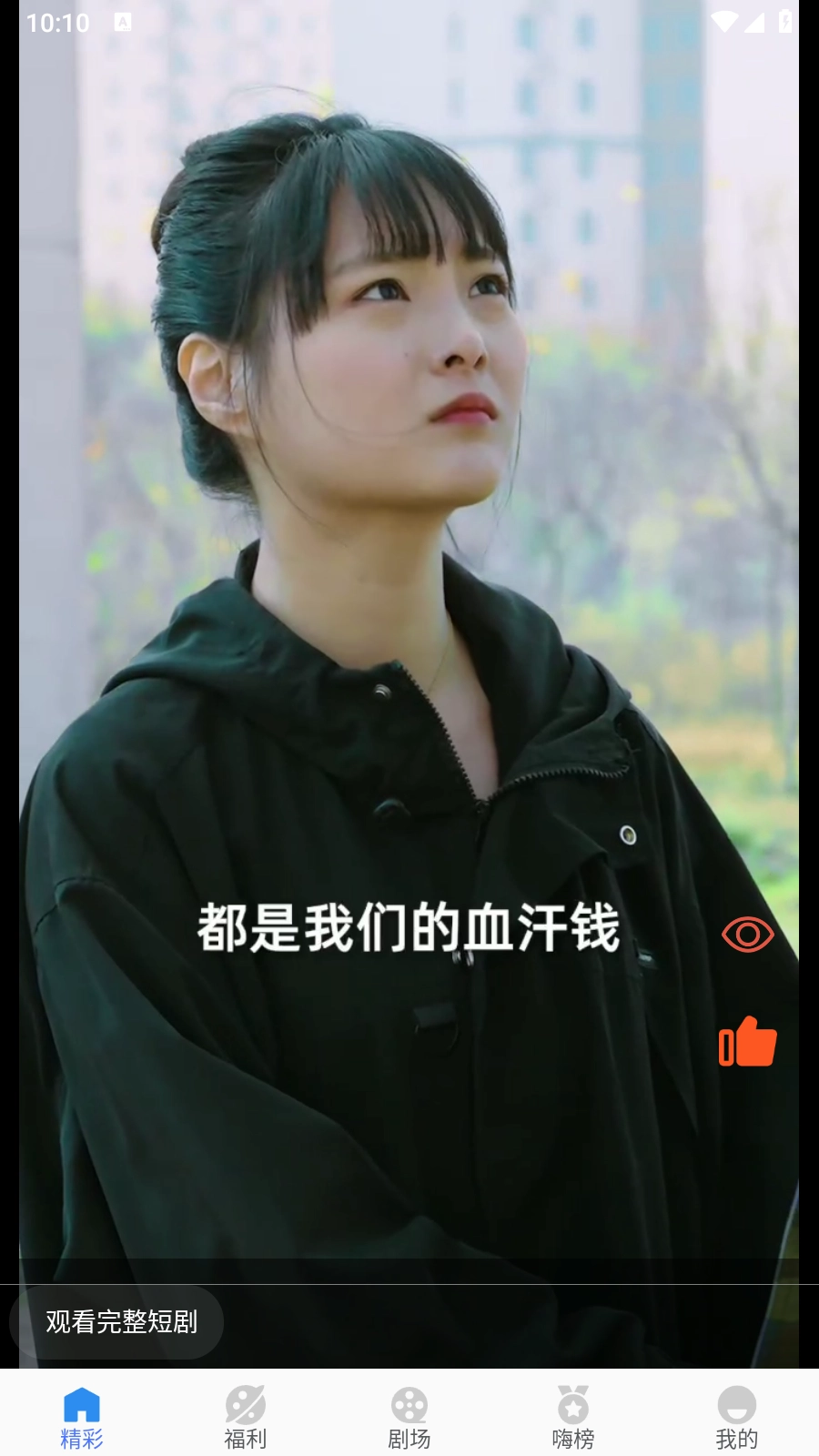Tap the subtitle text 都是我们的血汗钱
The width and height of the screenshot is (819, 1456).
411,928
